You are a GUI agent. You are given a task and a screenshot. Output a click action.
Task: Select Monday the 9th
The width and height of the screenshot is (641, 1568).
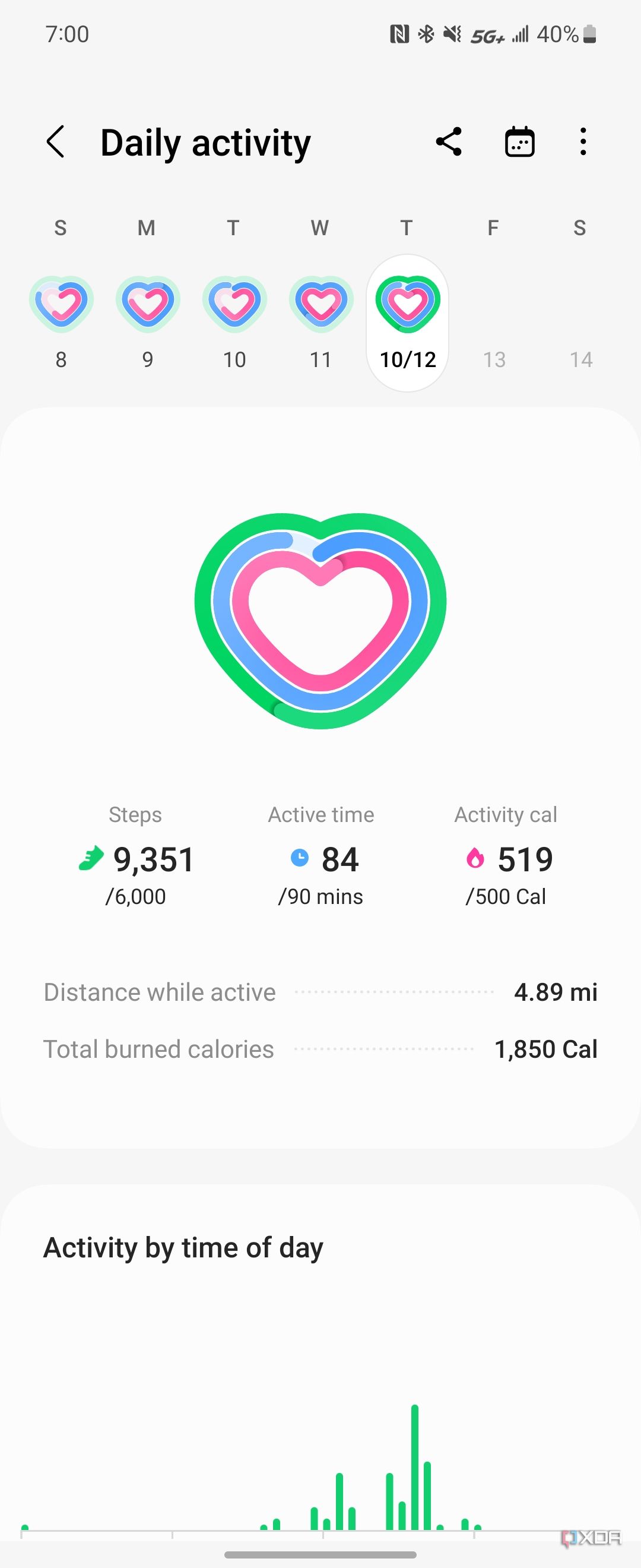point(148,303)
